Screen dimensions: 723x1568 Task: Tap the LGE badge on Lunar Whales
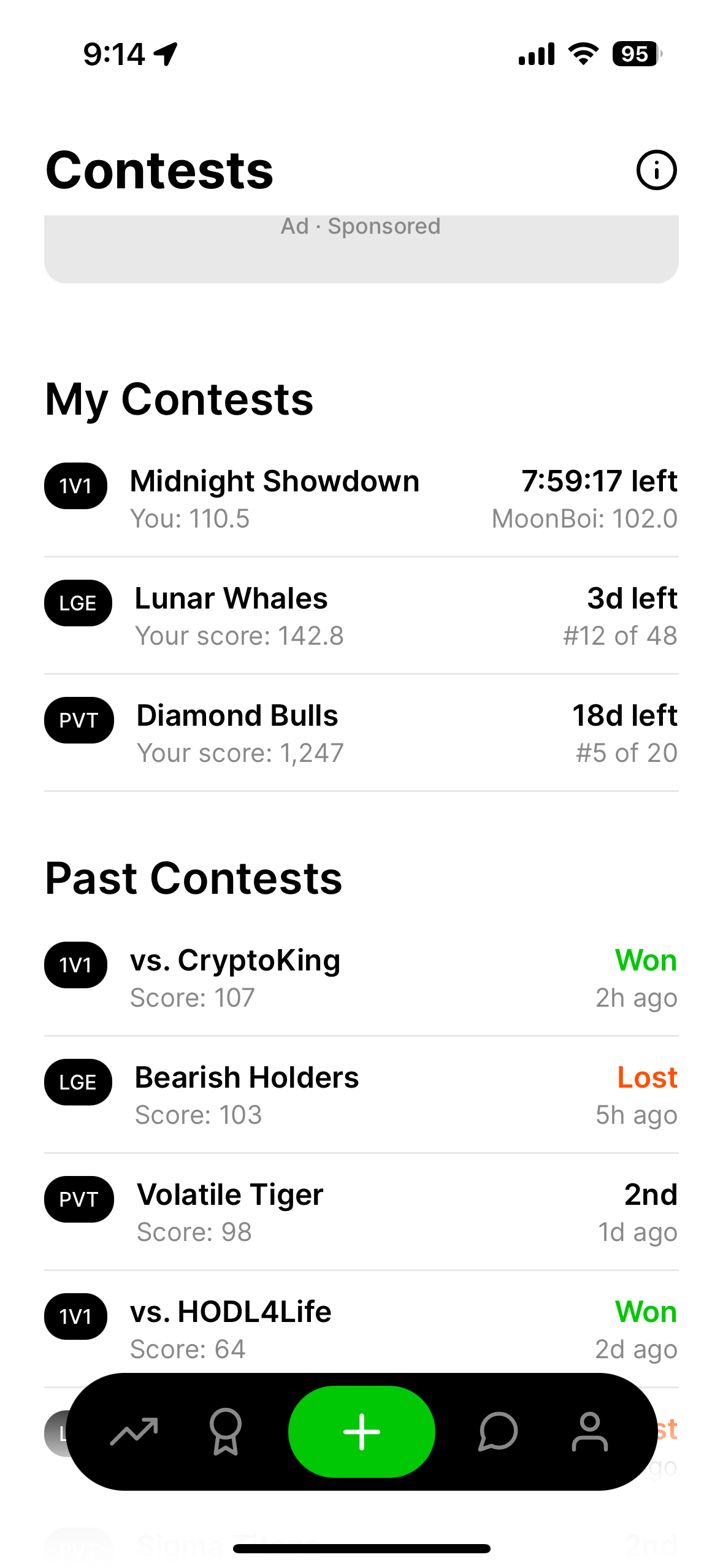77,603
